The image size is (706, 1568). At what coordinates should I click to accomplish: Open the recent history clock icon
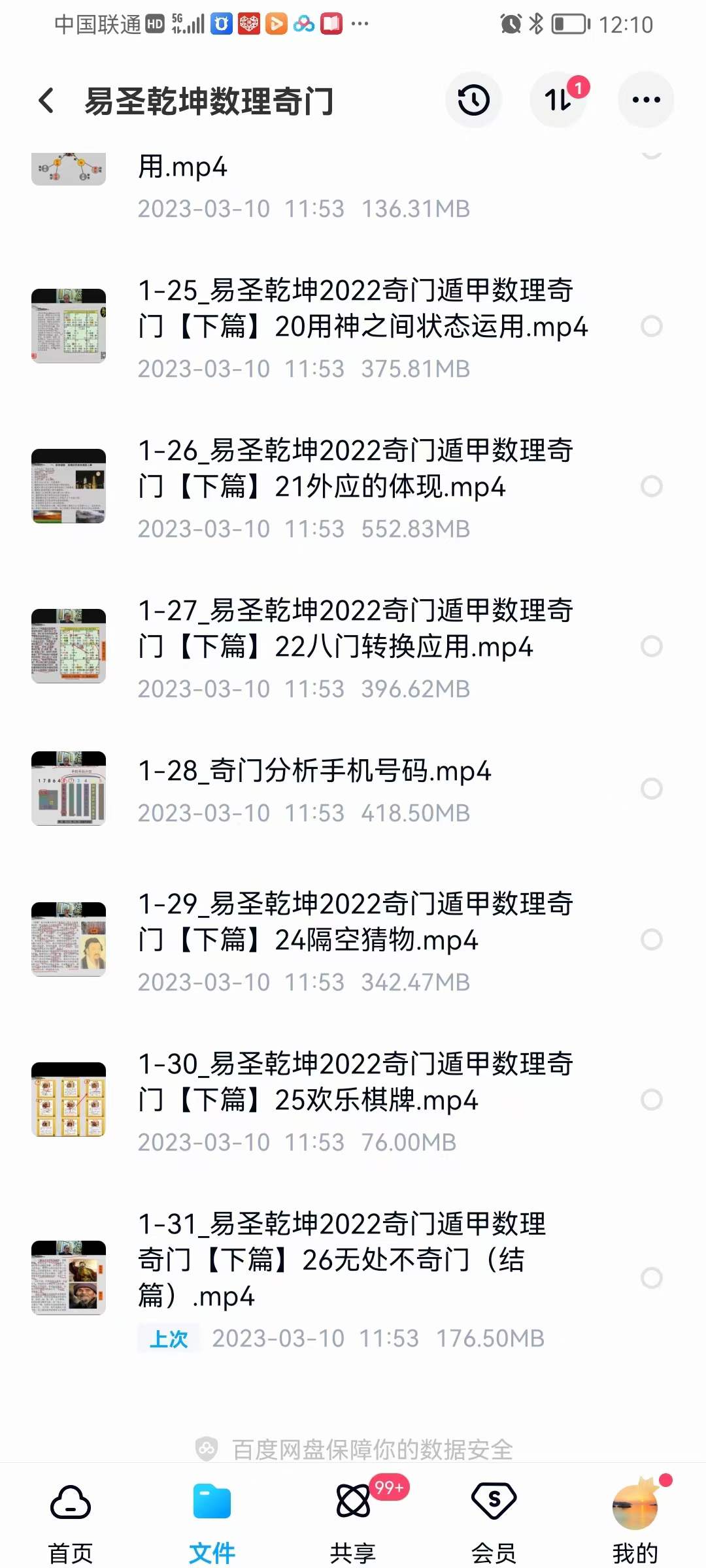tap(473, 99)
